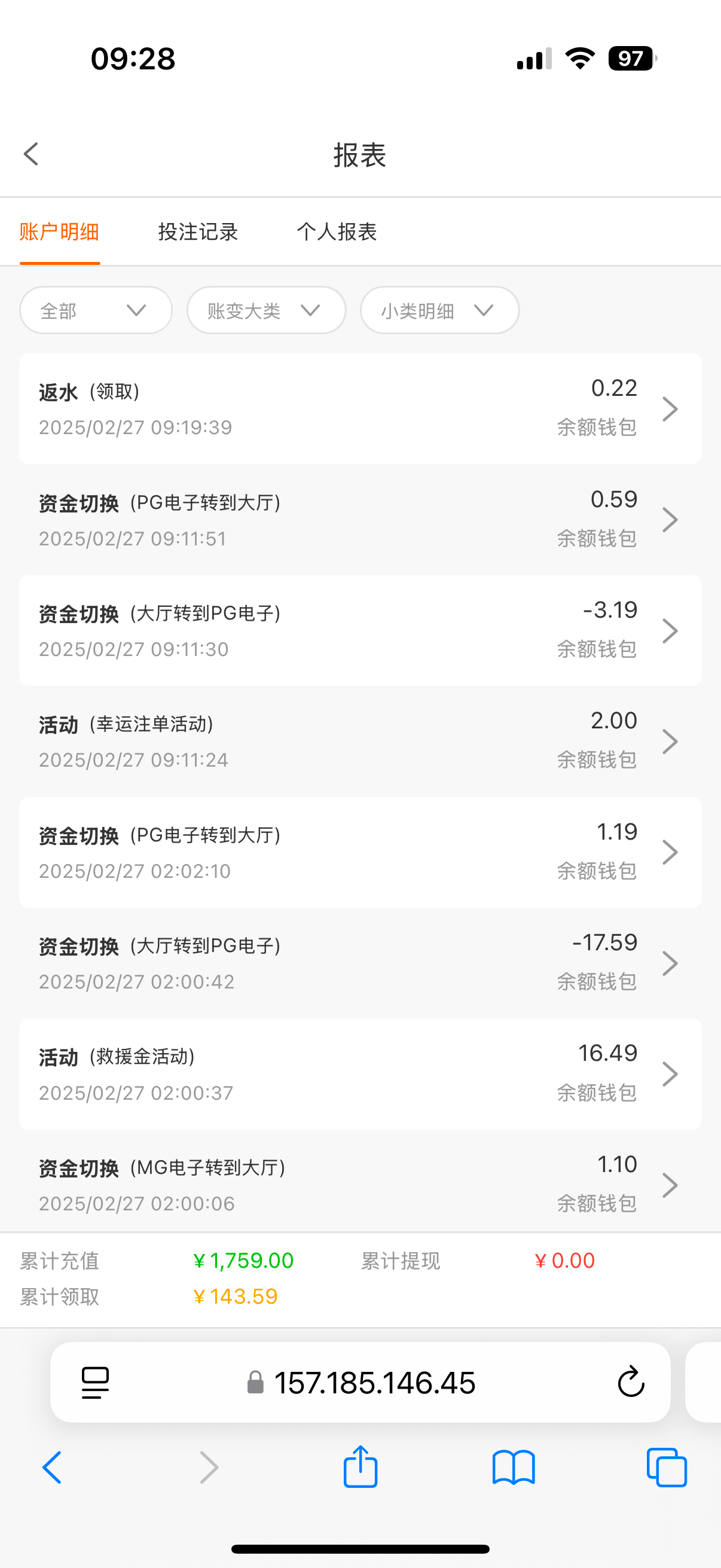The height and width of the screenshot is (1568, 721).
Task: Tap the Safari address bar
Action: [365, 1383]
